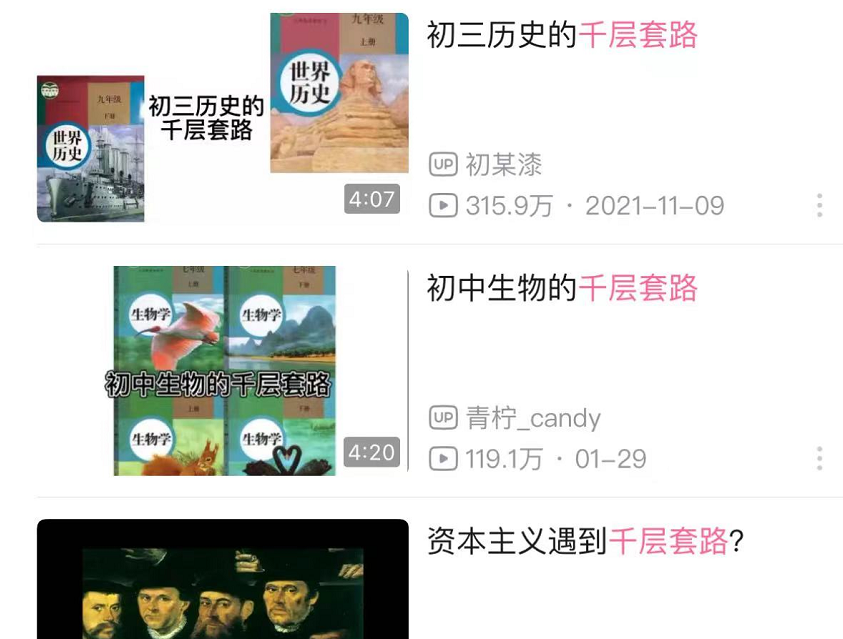
Task: Open more options for the 初某漆 video
Action: pos(819,206)
